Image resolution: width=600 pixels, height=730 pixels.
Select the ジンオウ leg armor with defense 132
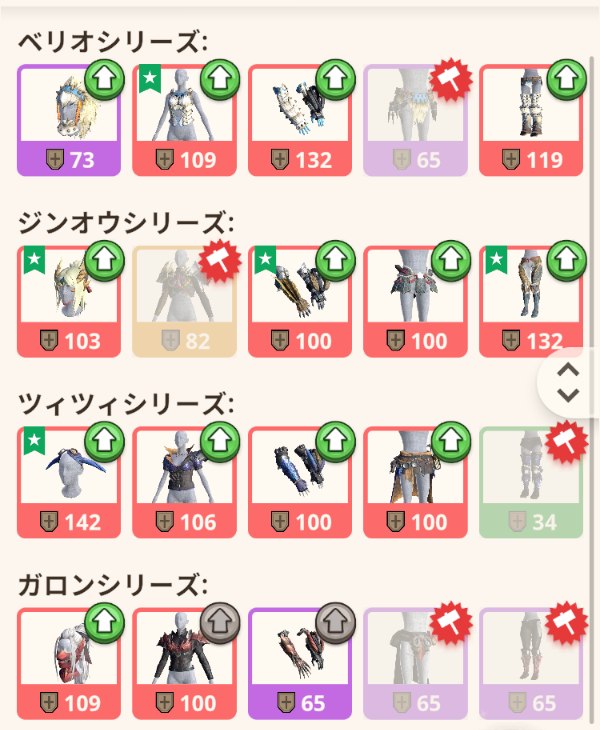click(x=530, y=302)
